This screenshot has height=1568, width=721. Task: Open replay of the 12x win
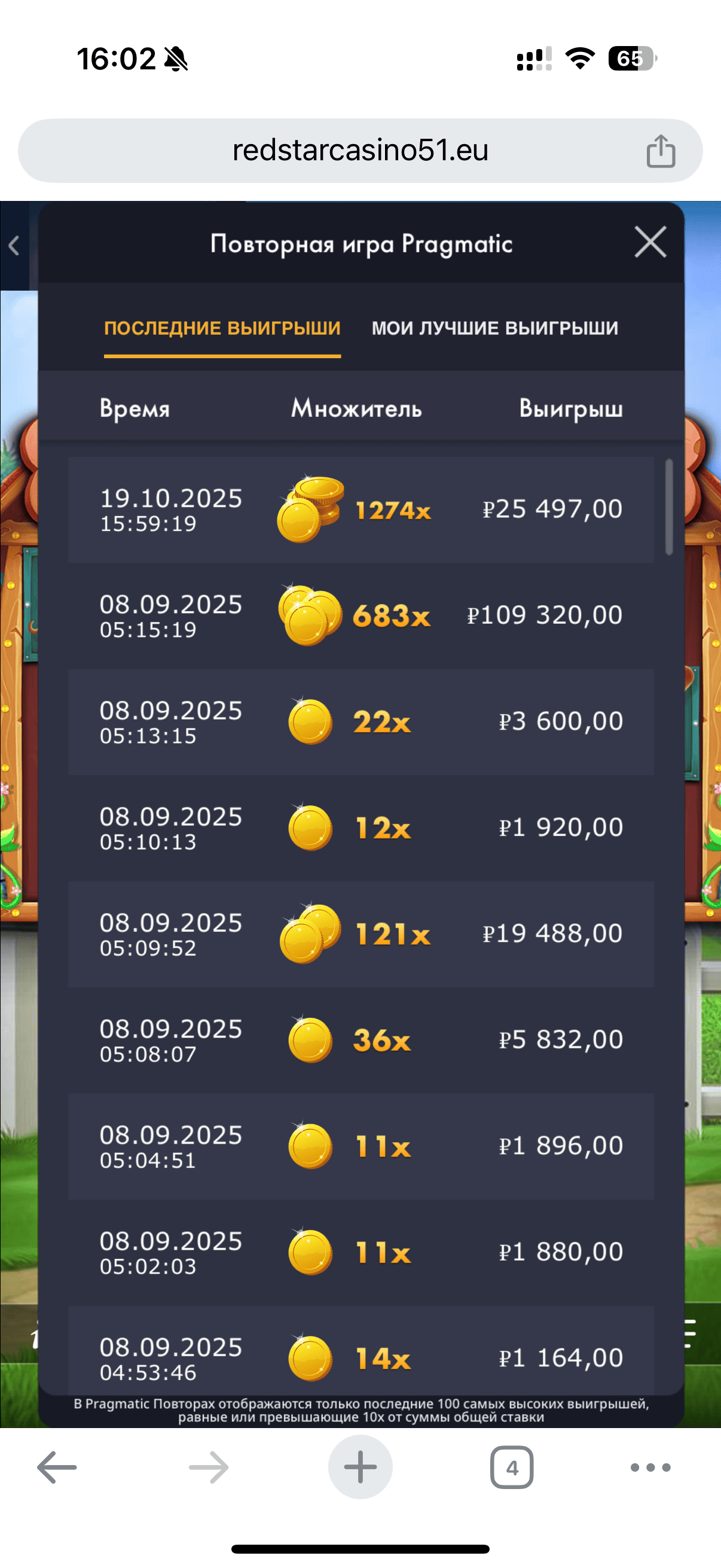coord(361,828)
